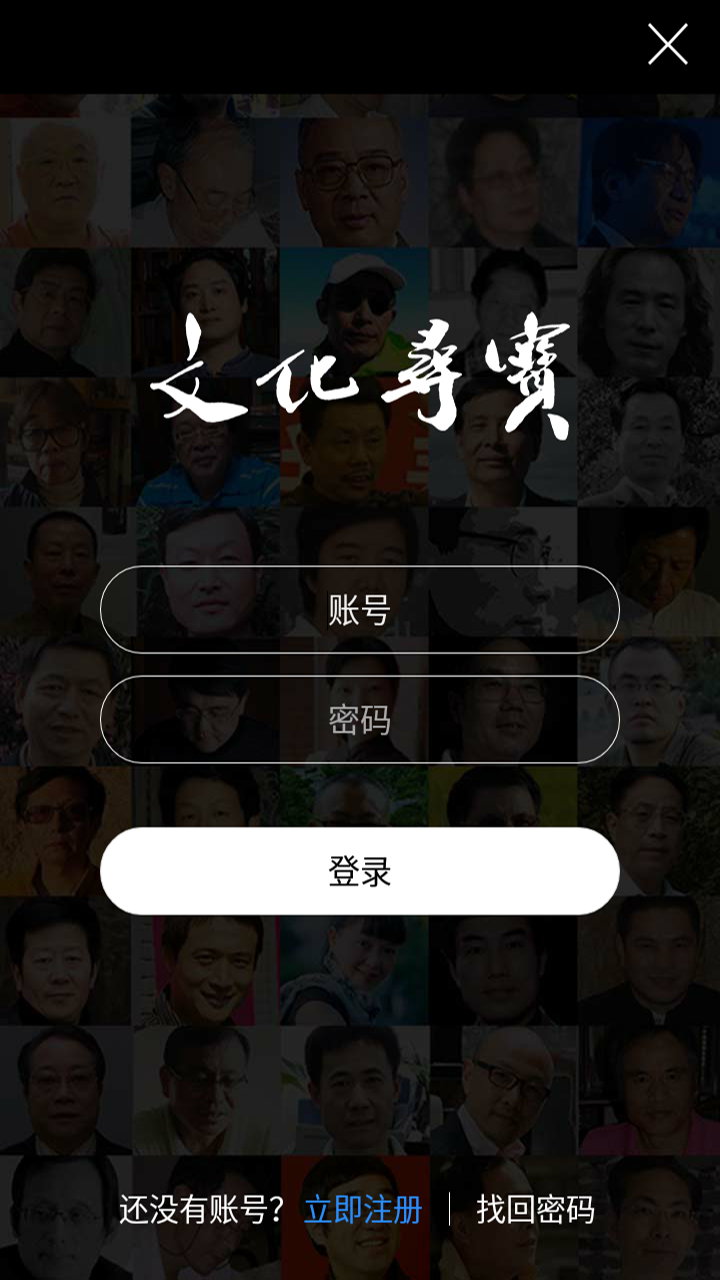The height and width of the screenshot is (1280, 720).
Task: Focus the 密码 password field
Action: tap(360, 720)
